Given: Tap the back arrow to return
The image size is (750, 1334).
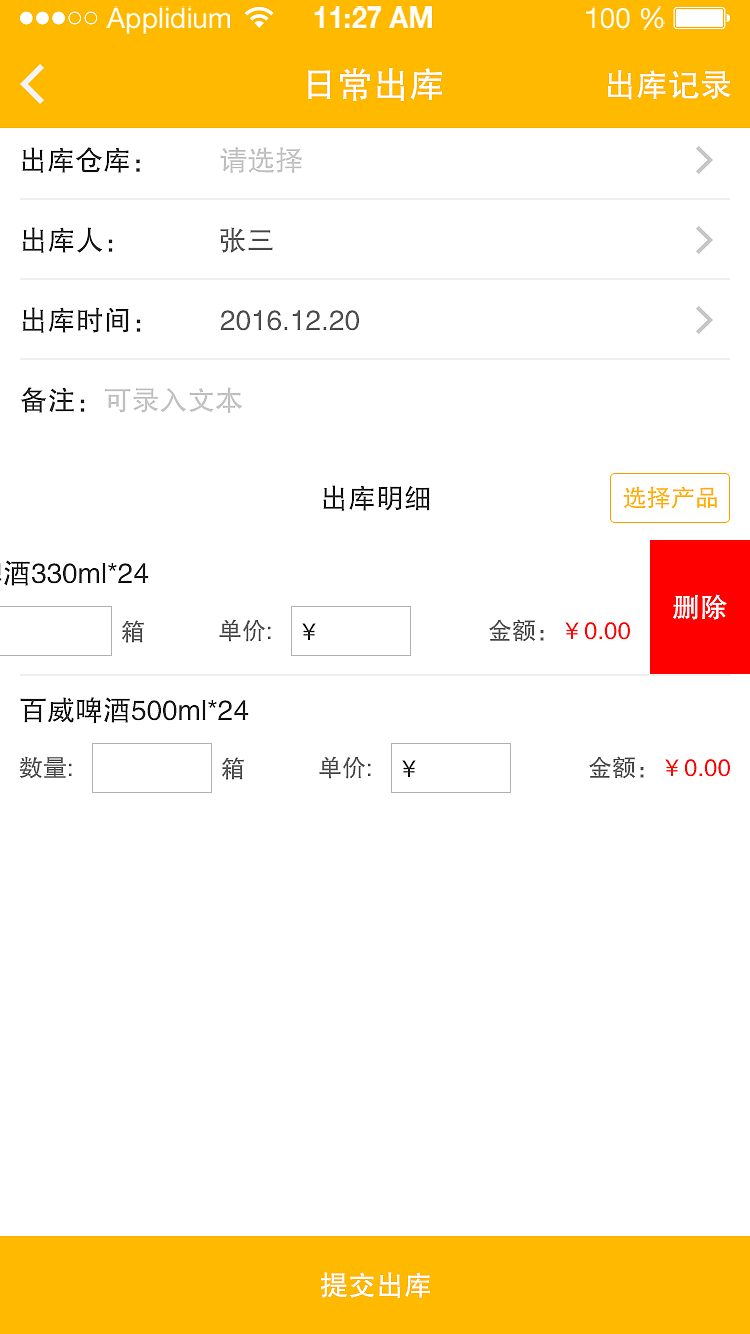Looking at the screenshot, I should click(x=32, y=84).
